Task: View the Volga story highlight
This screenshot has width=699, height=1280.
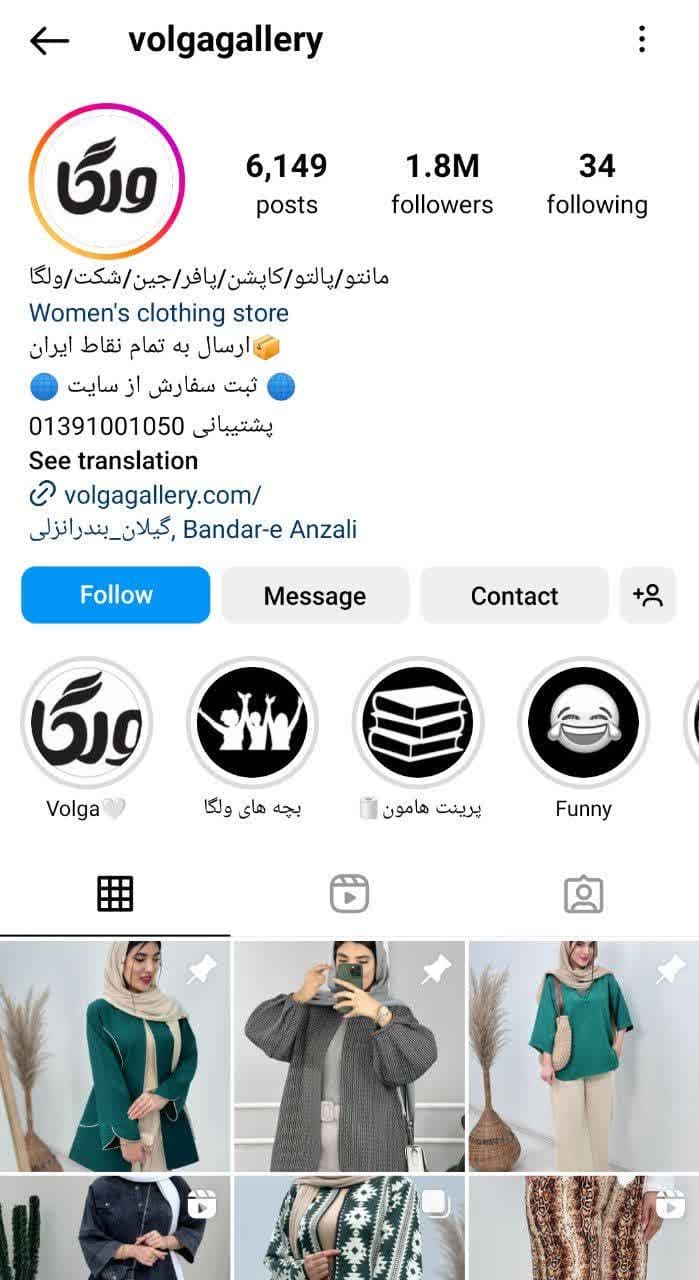Action: pyautogui.click(x=87, y=723)
